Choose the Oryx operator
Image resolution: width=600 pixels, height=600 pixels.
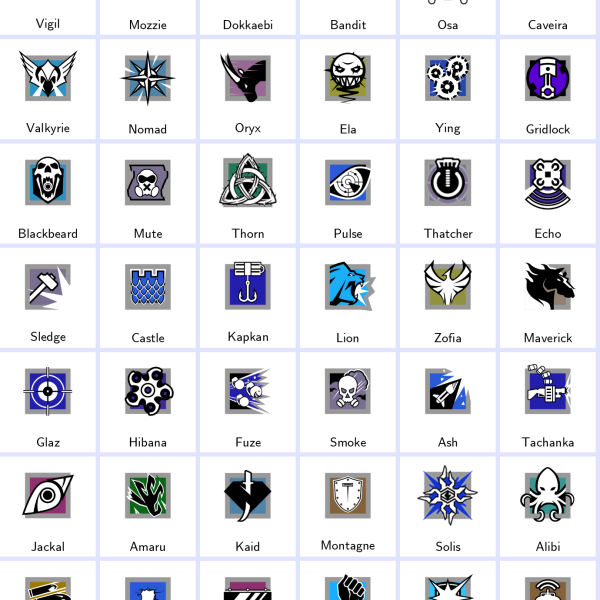(248, 78)
